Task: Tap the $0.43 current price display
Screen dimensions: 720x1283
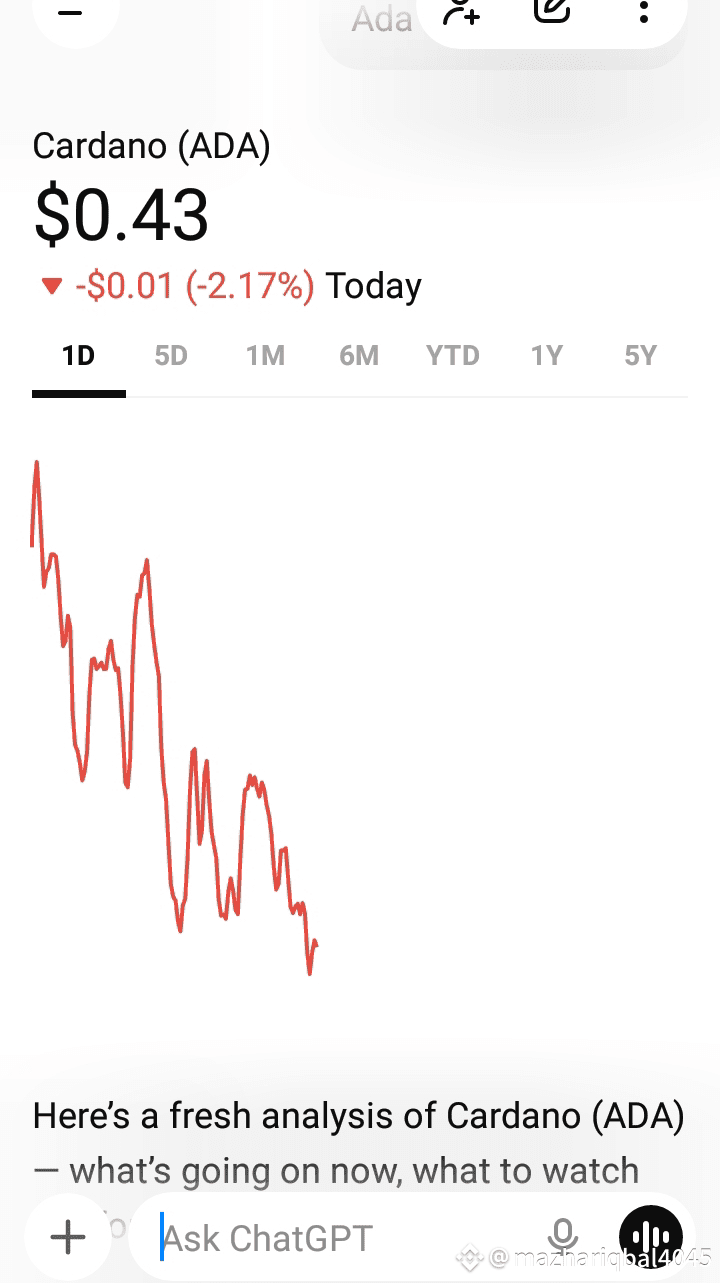Action: click(x=120, y=213)
